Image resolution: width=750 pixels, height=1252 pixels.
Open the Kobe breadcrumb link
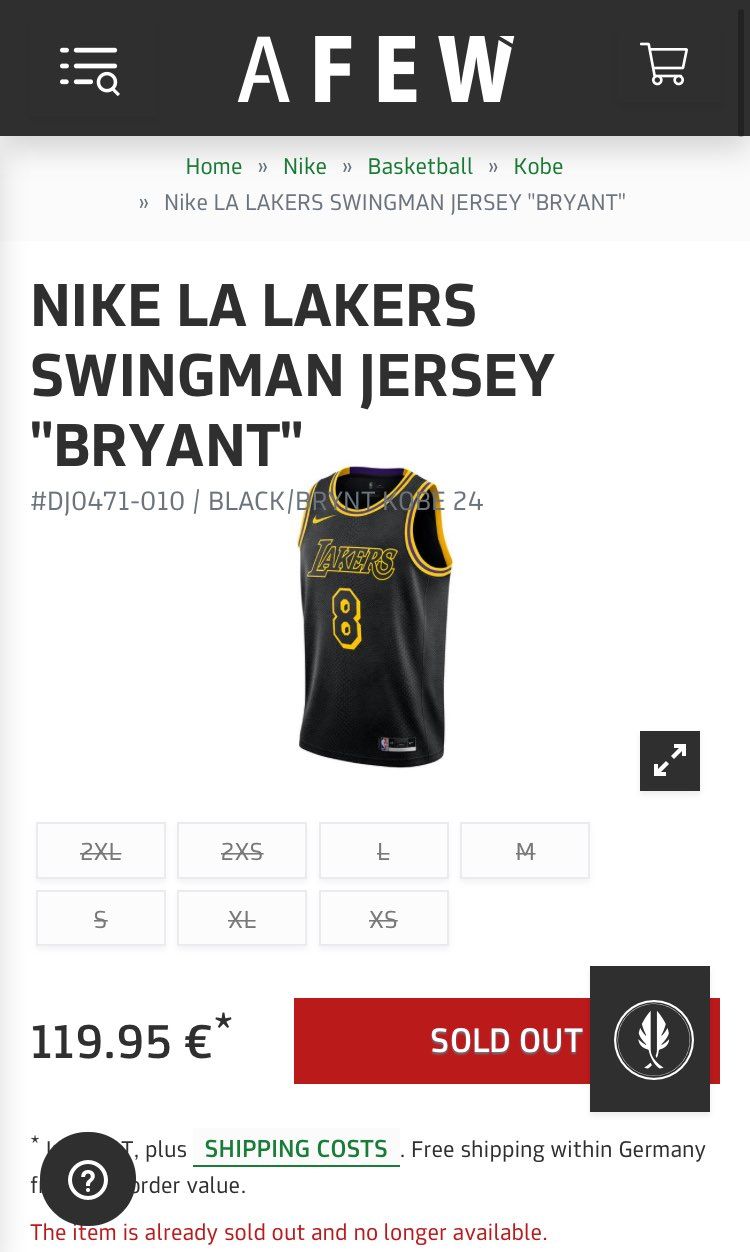tap(538, 166)
